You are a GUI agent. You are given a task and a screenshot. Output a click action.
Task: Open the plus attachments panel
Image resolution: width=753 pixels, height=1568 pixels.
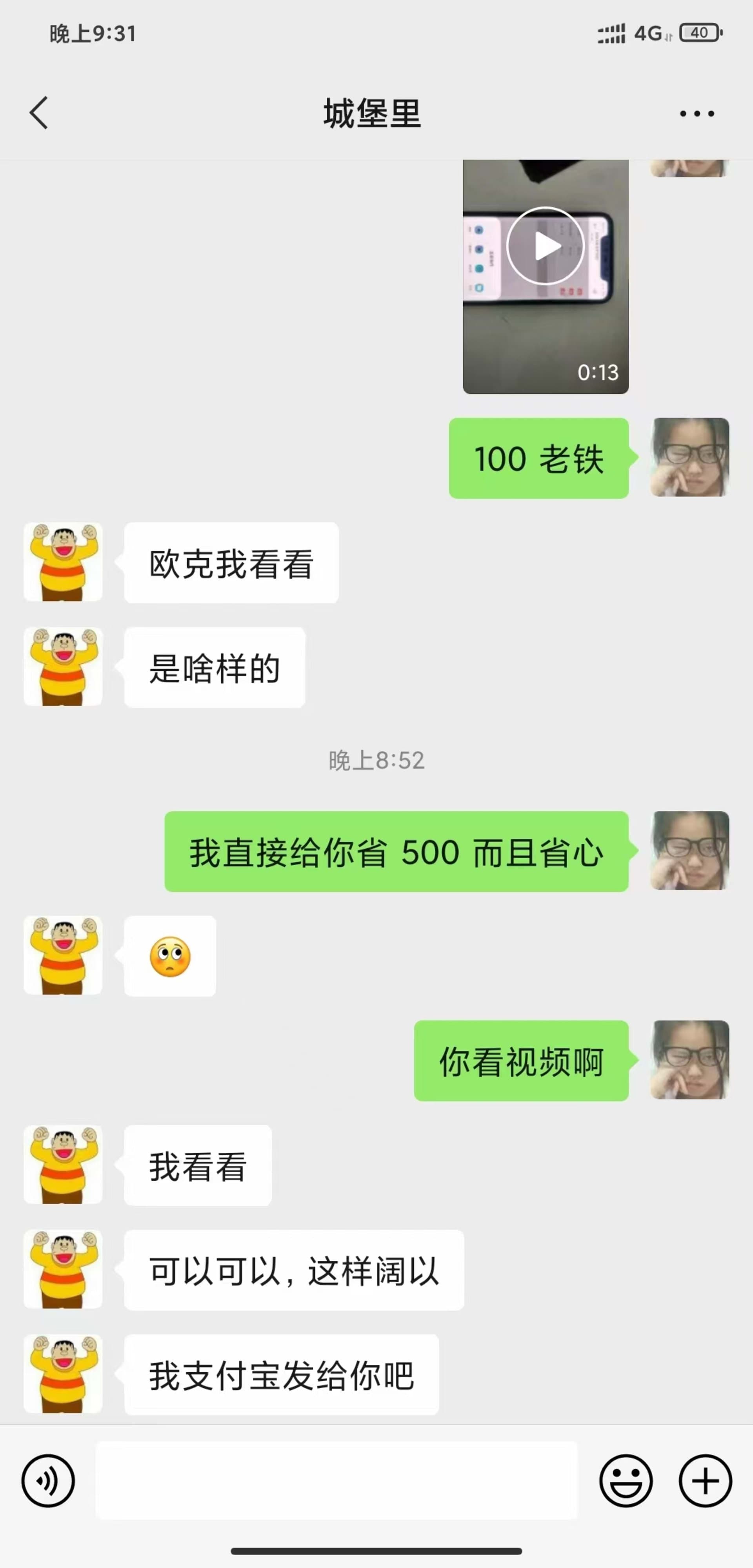point(705,1480)
